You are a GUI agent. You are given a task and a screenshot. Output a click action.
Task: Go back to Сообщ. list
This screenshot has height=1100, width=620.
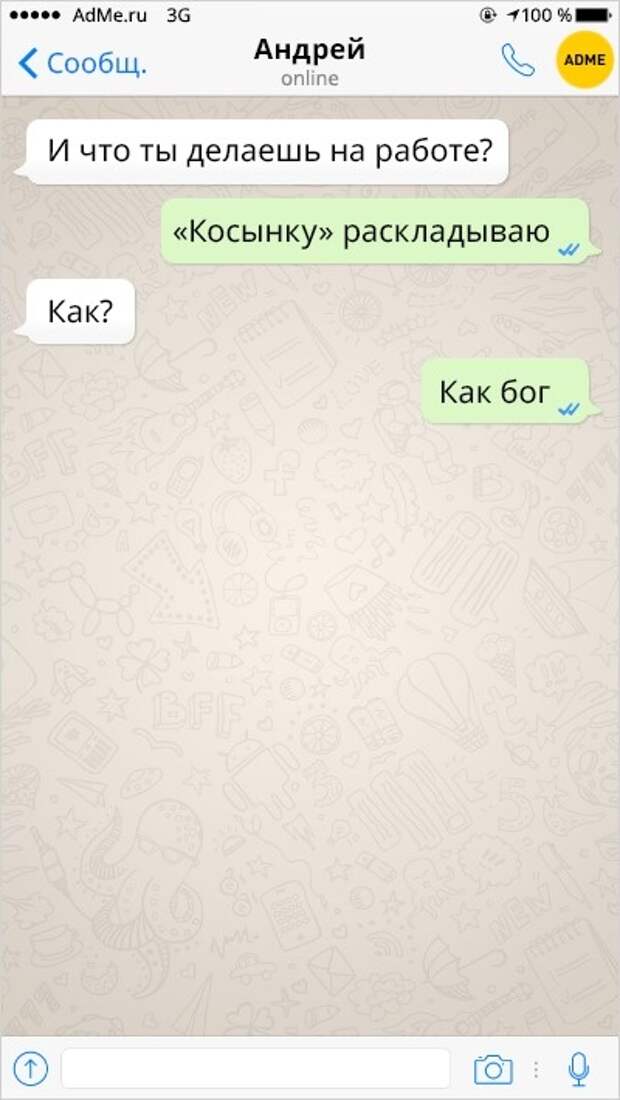click(82, 64)
